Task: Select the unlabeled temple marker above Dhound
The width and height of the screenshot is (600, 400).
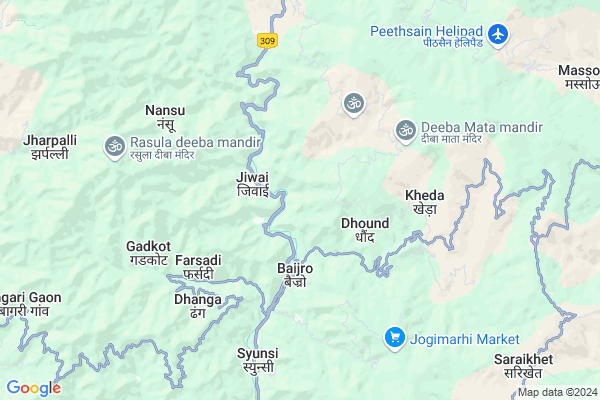Action: coord(352,103)
